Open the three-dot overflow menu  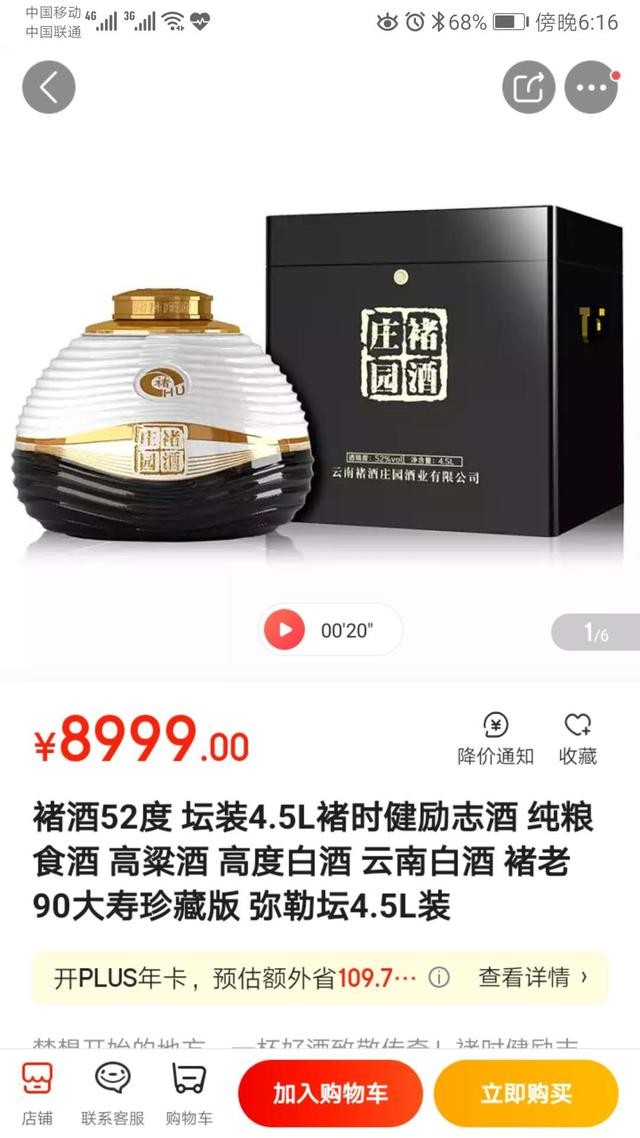tap(591, 87)
